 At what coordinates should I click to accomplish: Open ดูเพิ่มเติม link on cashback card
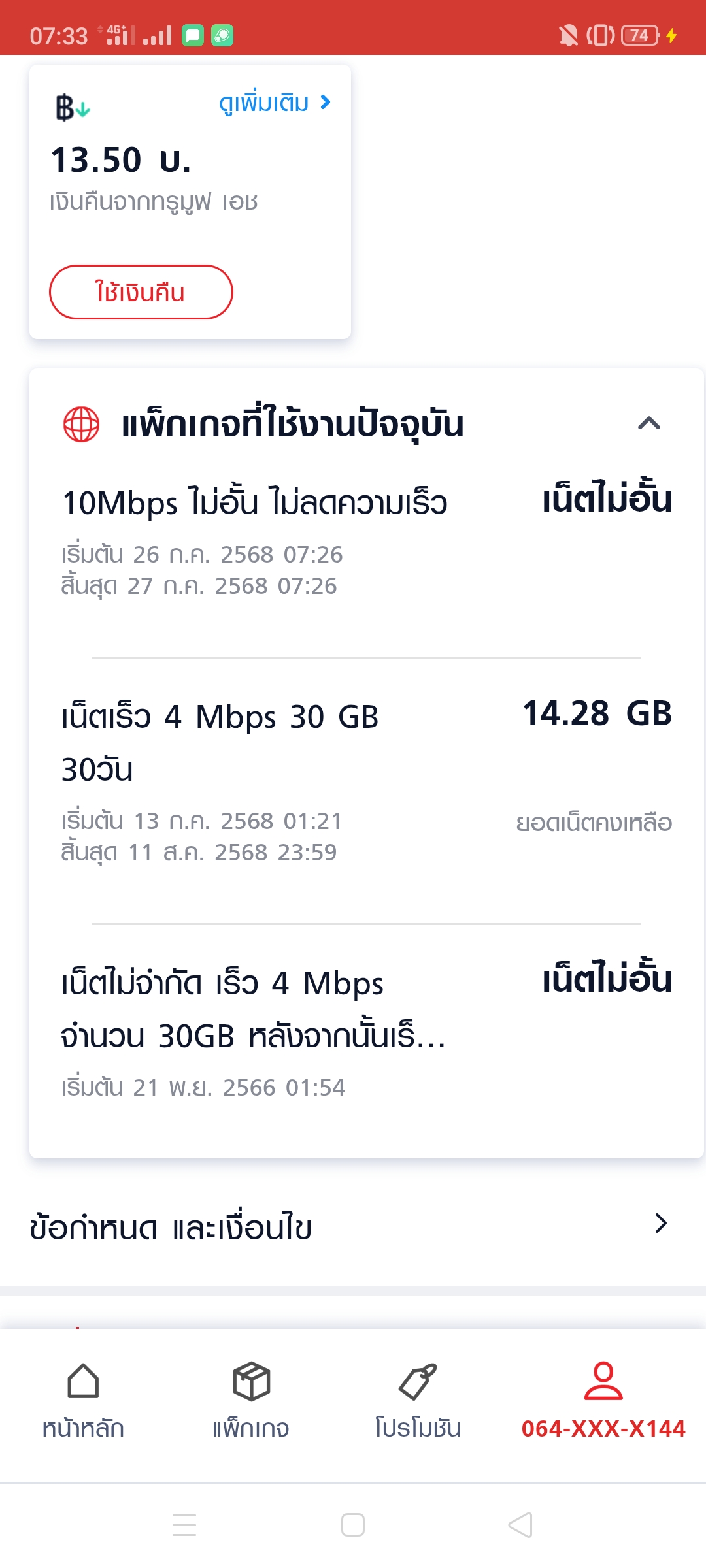(275, 103)
